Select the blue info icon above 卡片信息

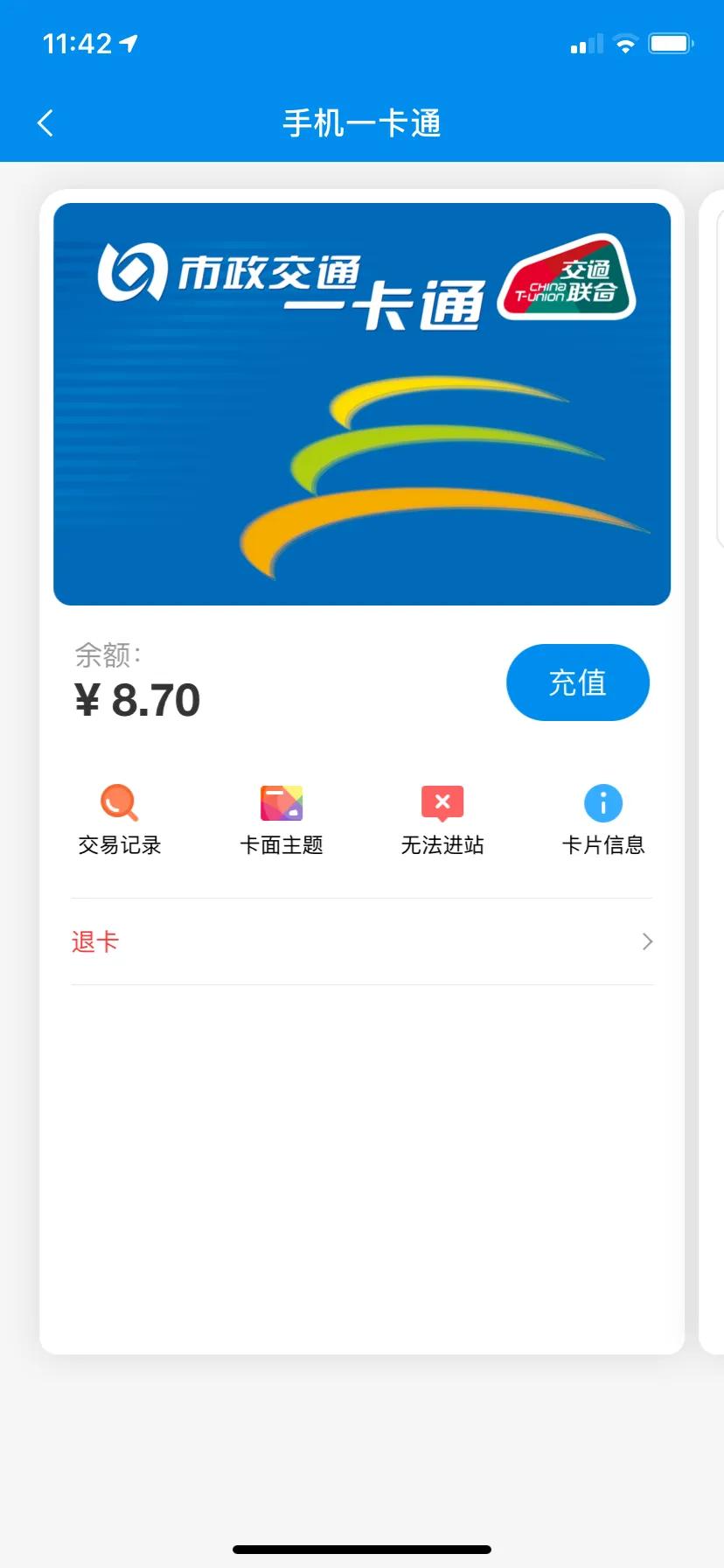pyautogui.click(x=603, y=801)
